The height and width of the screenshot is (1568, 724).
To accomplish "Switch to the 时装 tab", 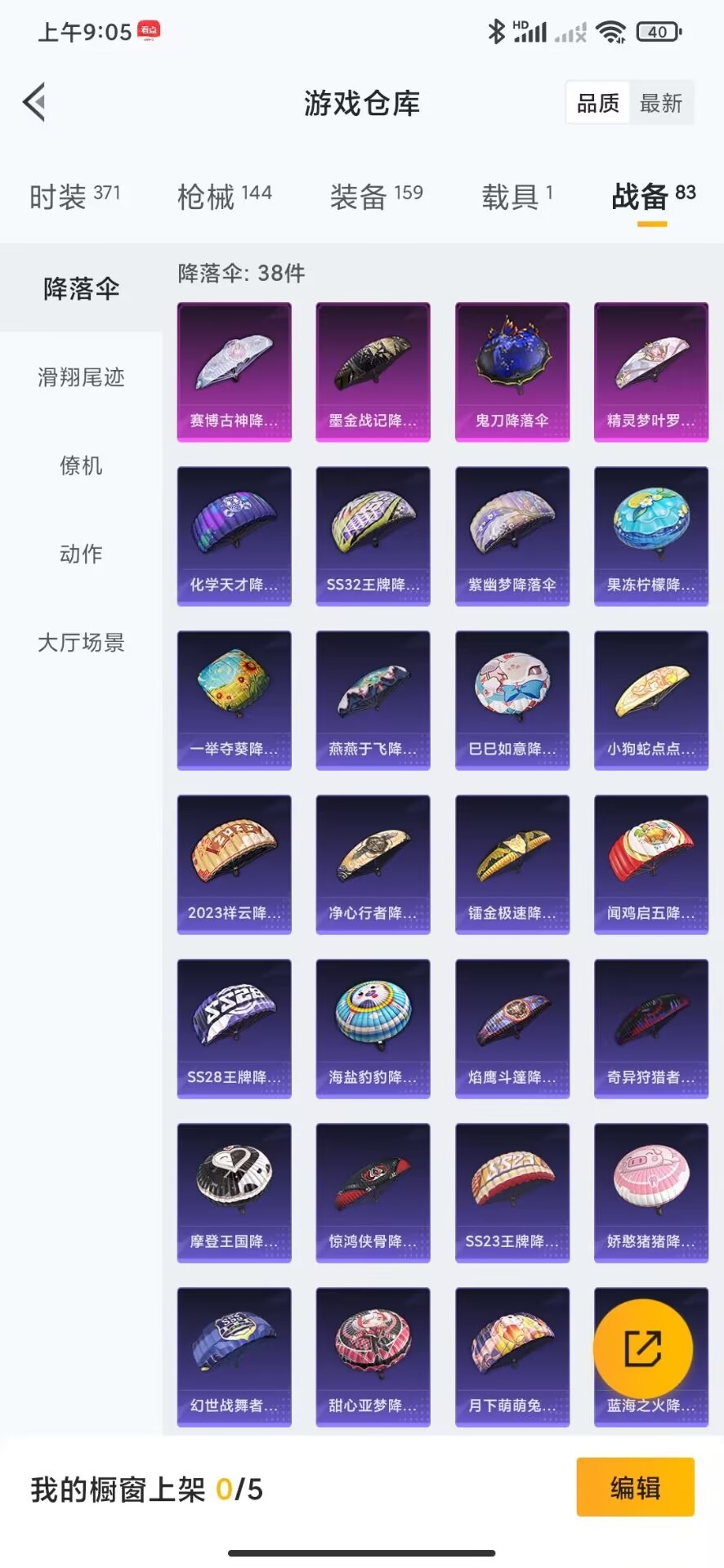I will point(75,196).
